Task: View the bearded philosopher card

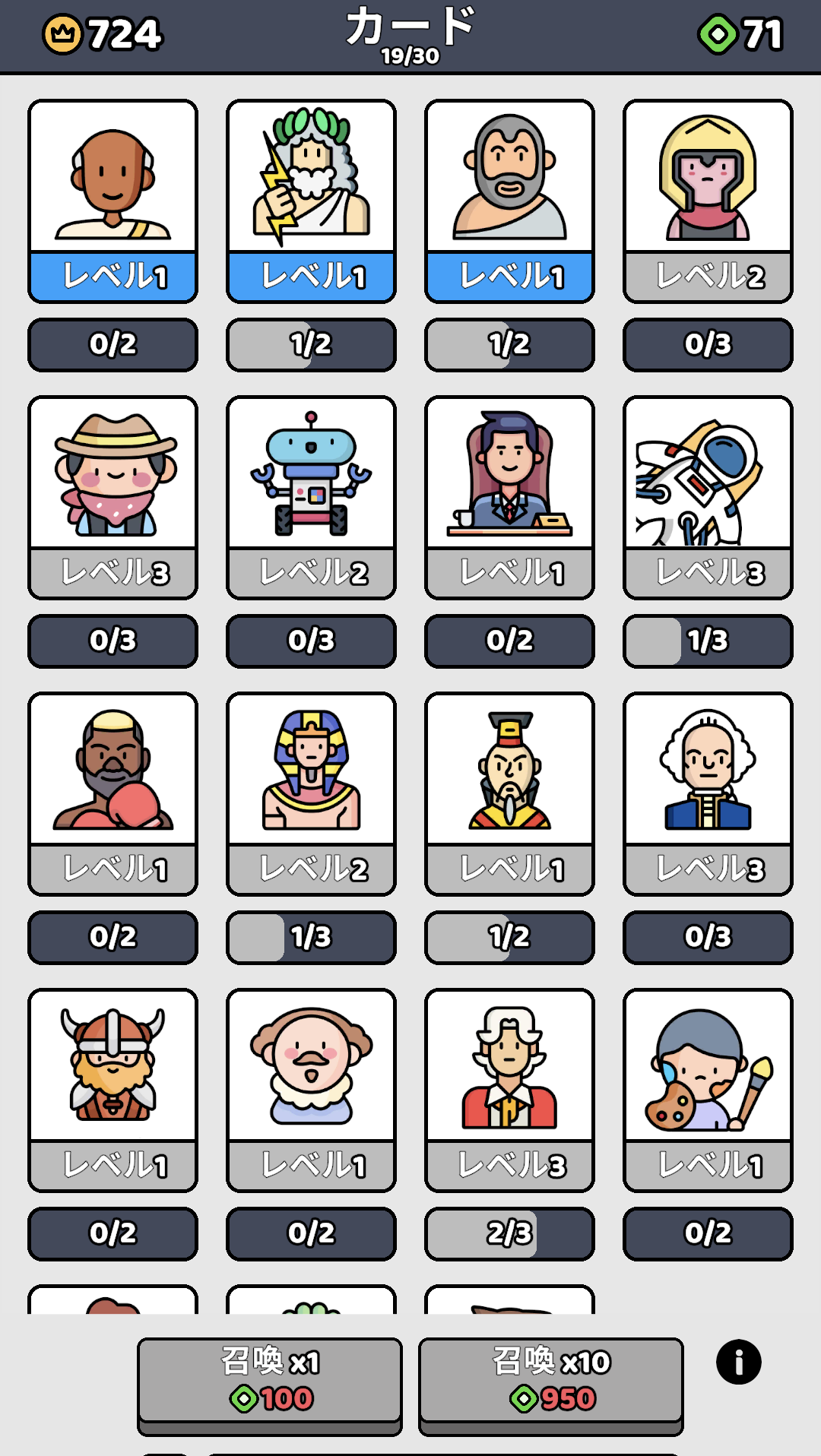Action: pos(509,201)
